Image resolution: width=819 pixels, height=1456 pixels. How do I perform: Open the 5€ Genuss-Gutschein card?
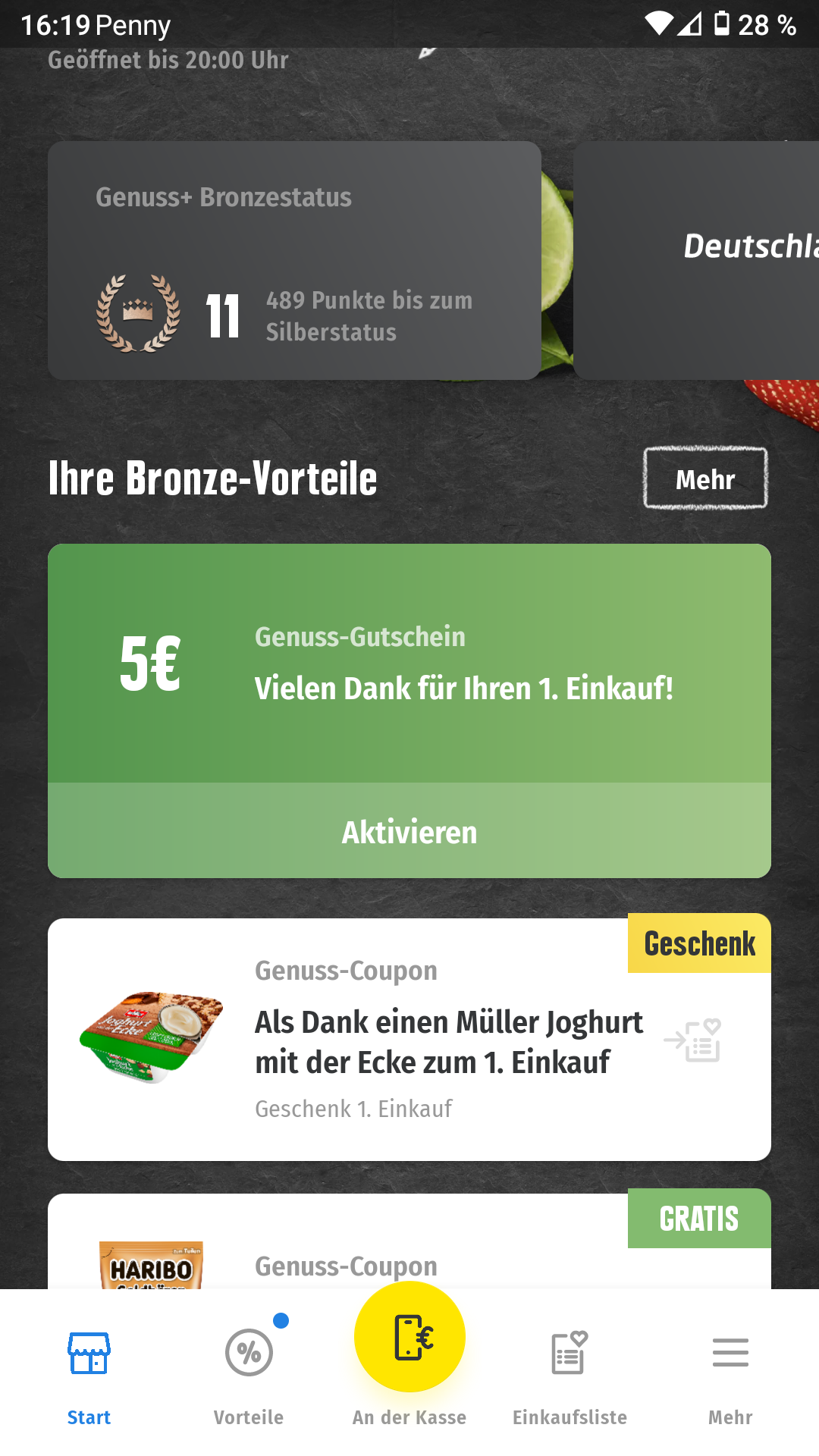coord(409,664)
